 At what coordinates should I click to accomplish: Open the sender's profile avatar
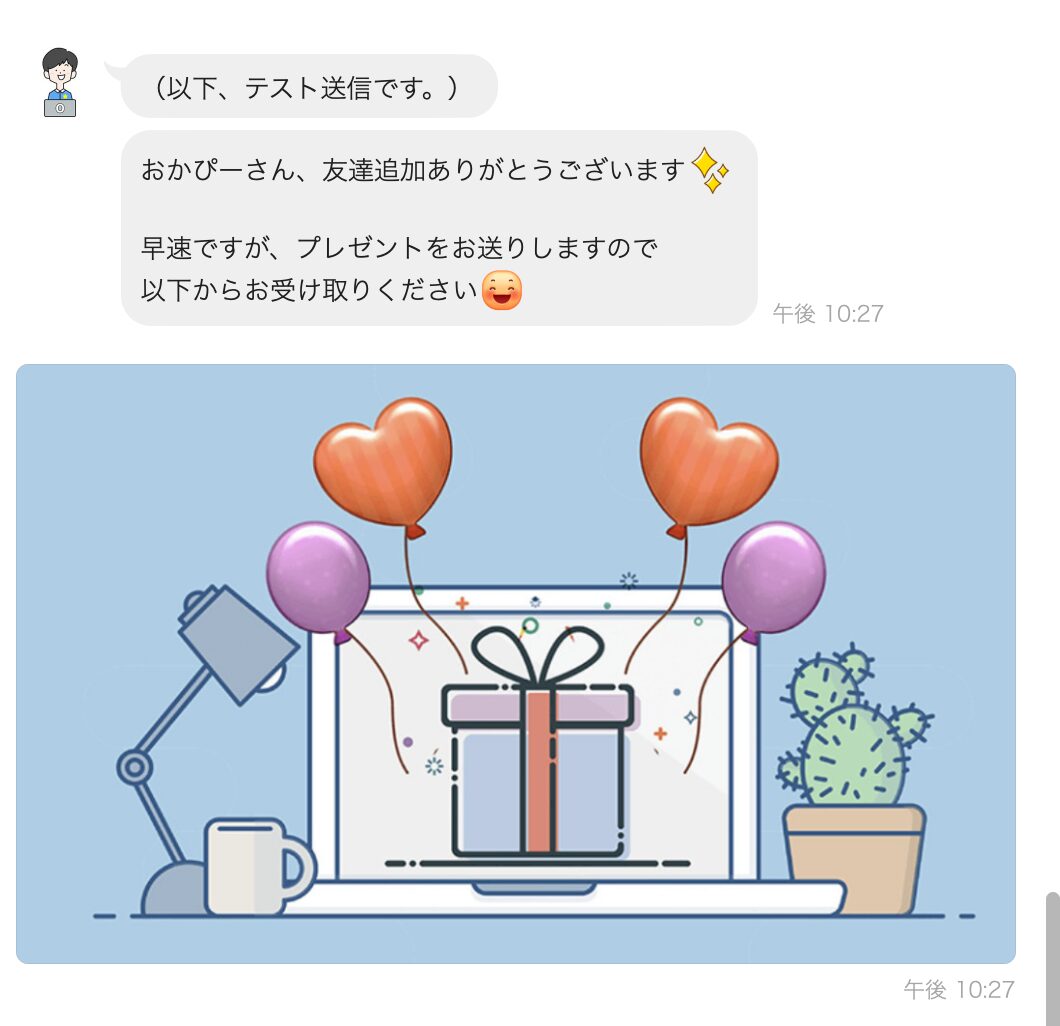tap(60, 82)
